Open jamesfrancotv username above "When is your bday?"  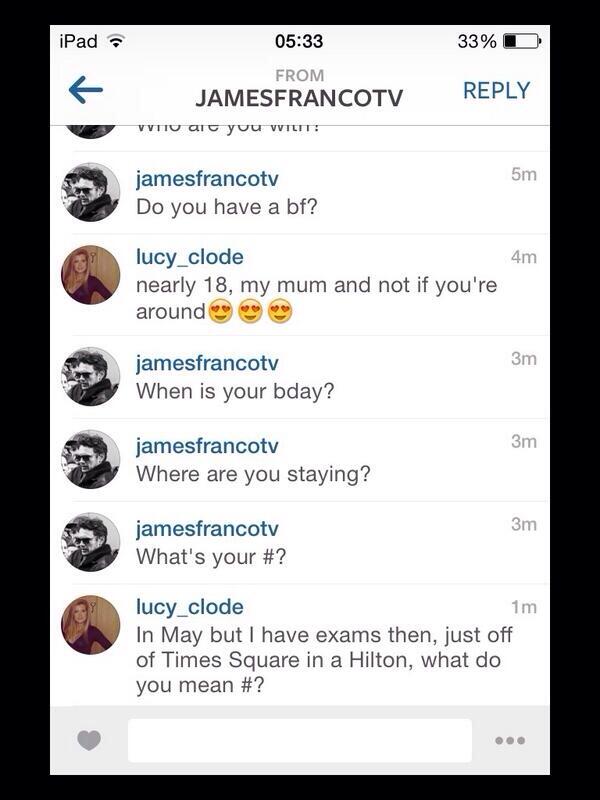(207, 362)
